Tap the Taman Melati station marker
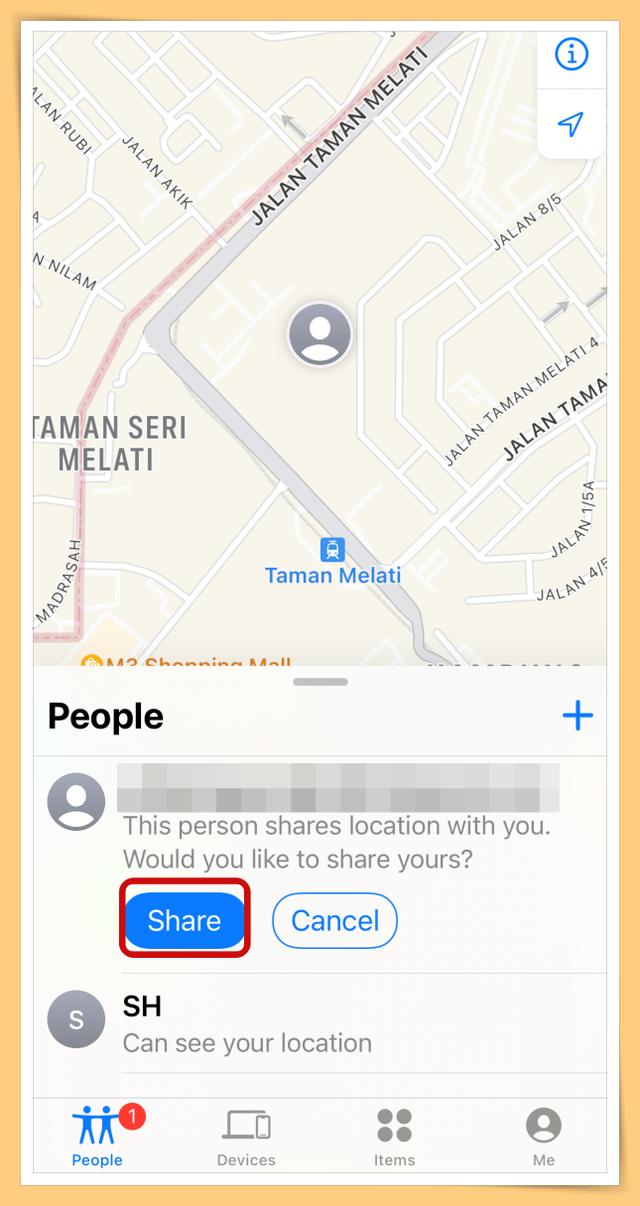 click(332, 549)
